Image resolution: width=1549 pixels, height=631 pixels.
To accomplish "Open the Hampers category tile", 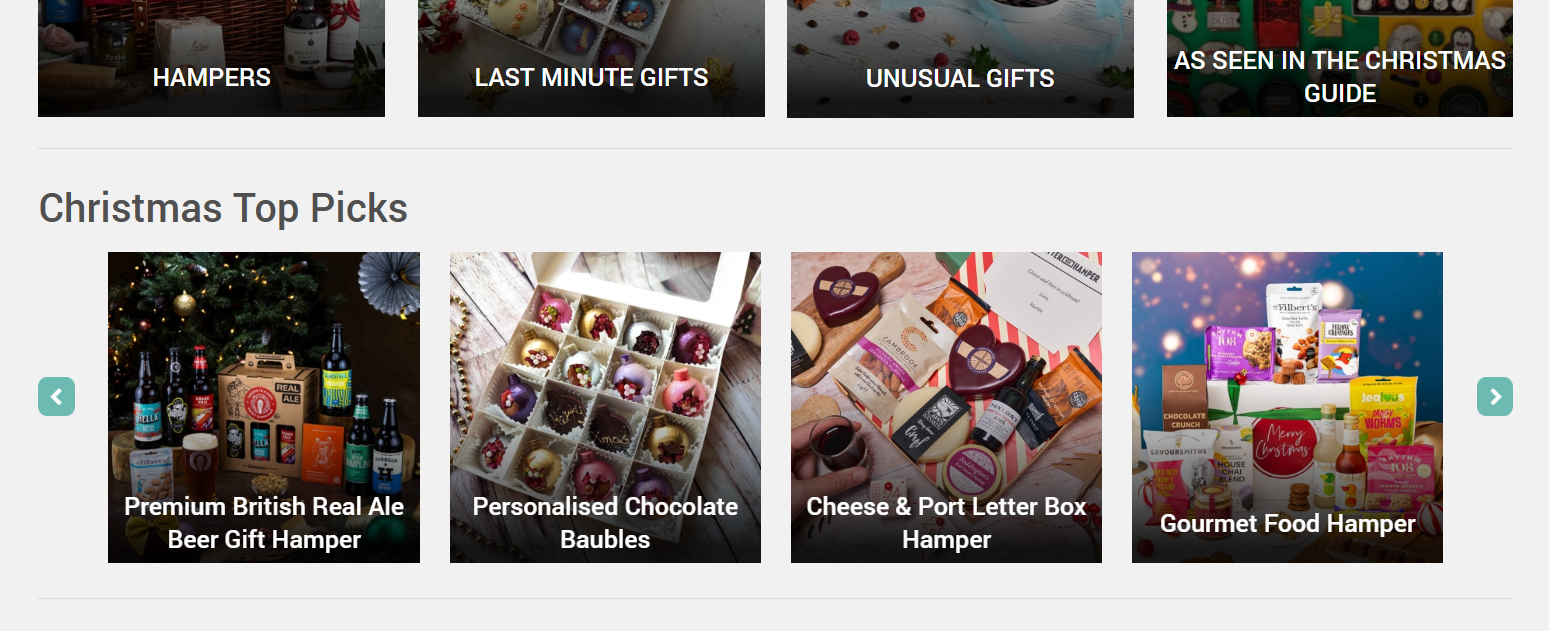I will (x=211, y=58).
